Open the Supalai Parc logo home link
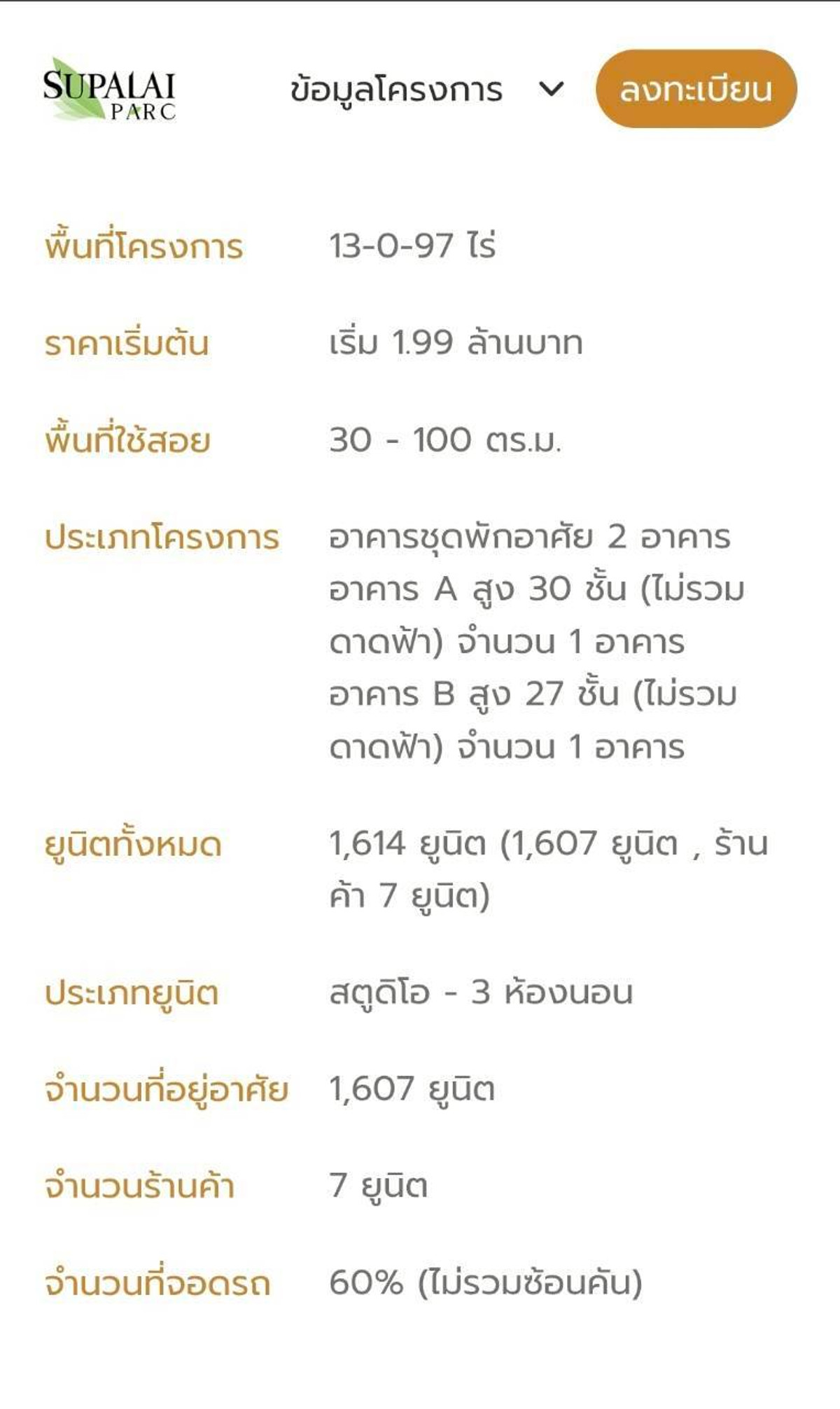 [109, 90]
